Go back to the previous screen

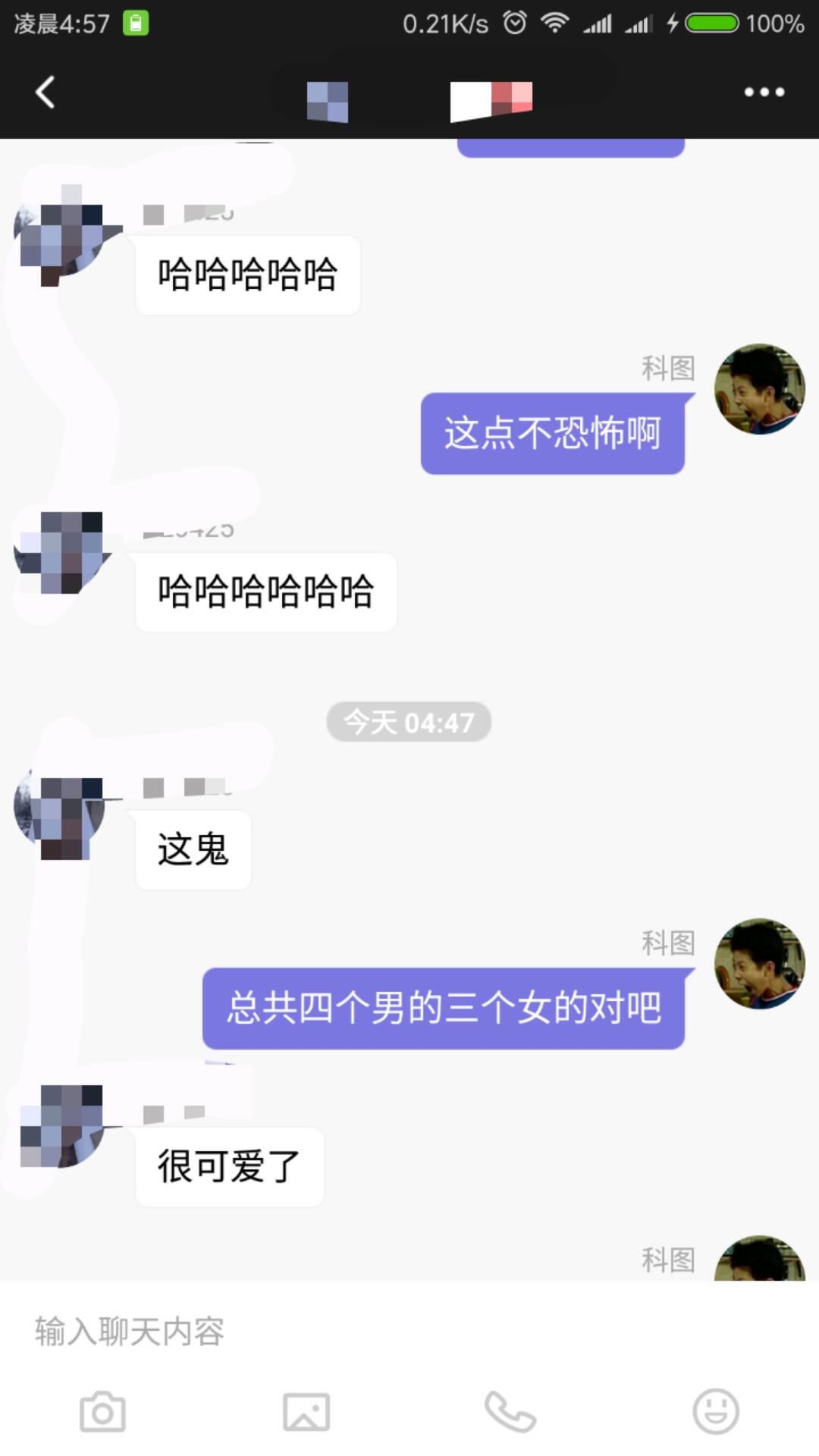point(45,93)
